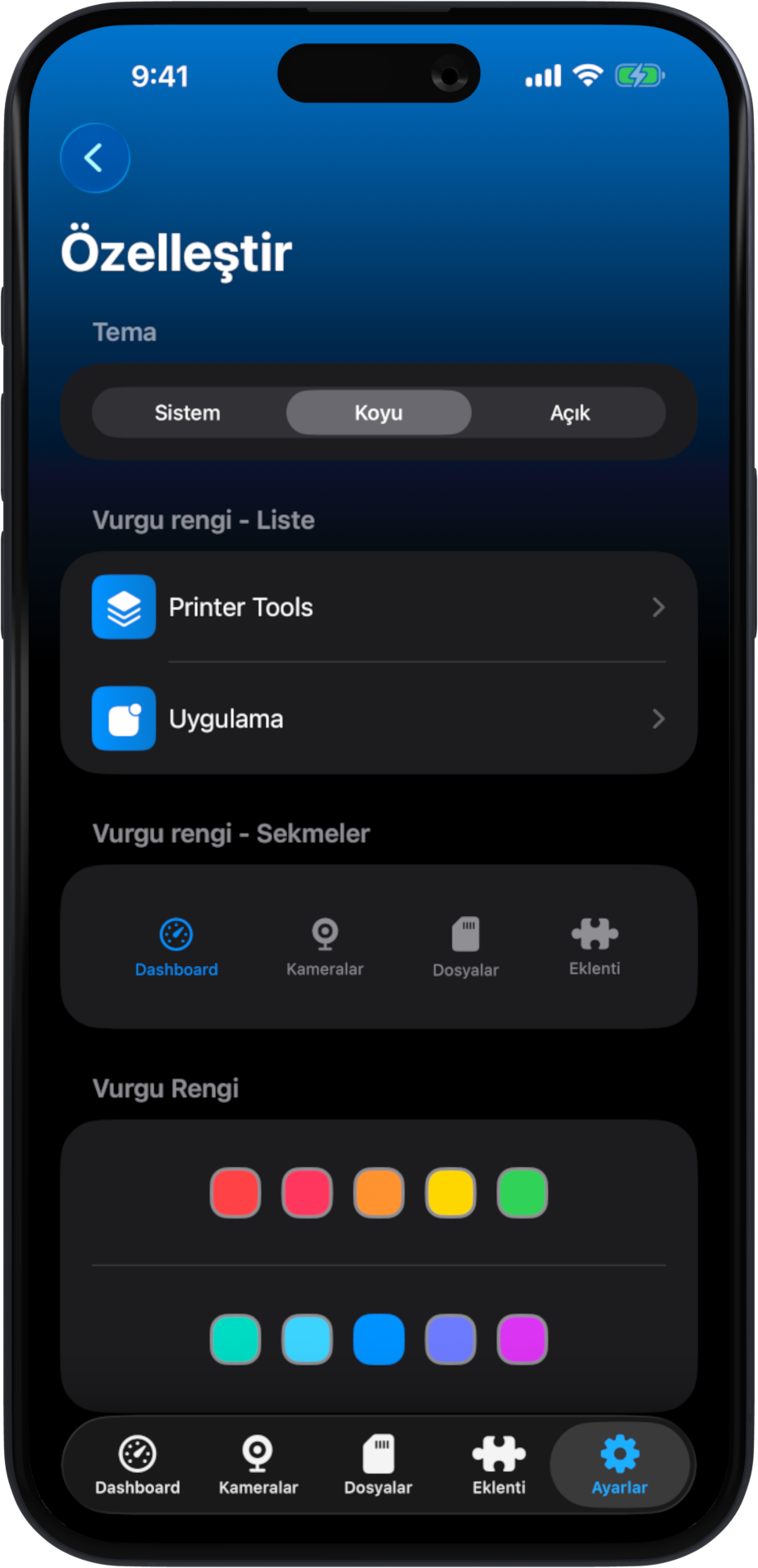758x1568 pixels.
Task: Go to Eklenti in the main tab bar
Action: [x=499, y=1465]
